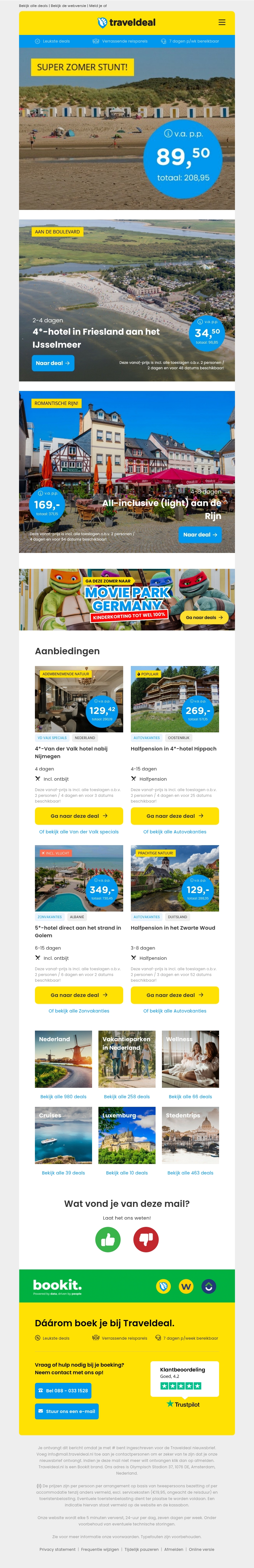View all Van der Valk specials
Viewport: 254px width, 1568px height.
coord(78,831)
